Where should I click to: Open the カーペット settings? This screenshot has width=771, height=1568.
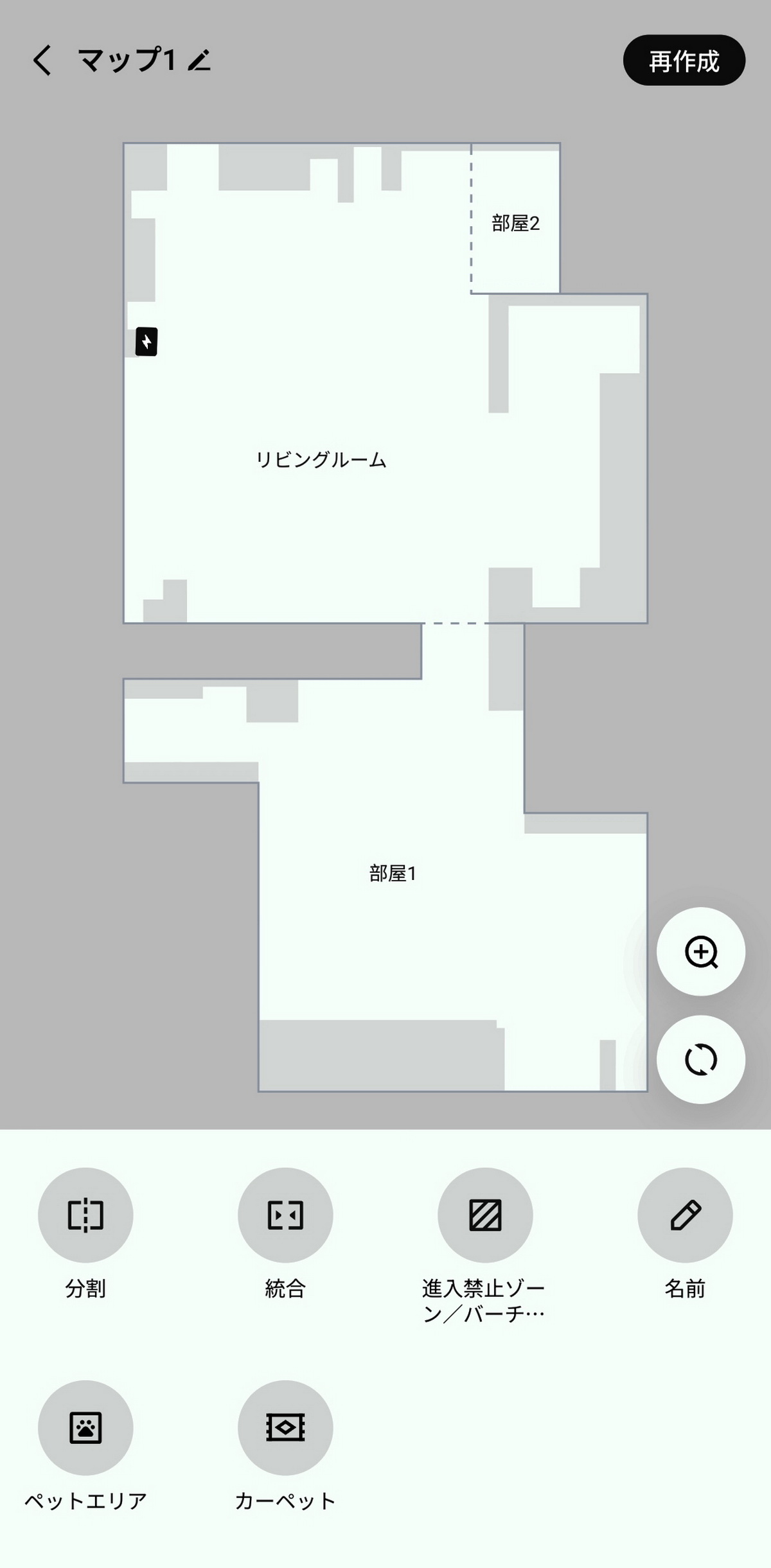[x=285, y=1427]
